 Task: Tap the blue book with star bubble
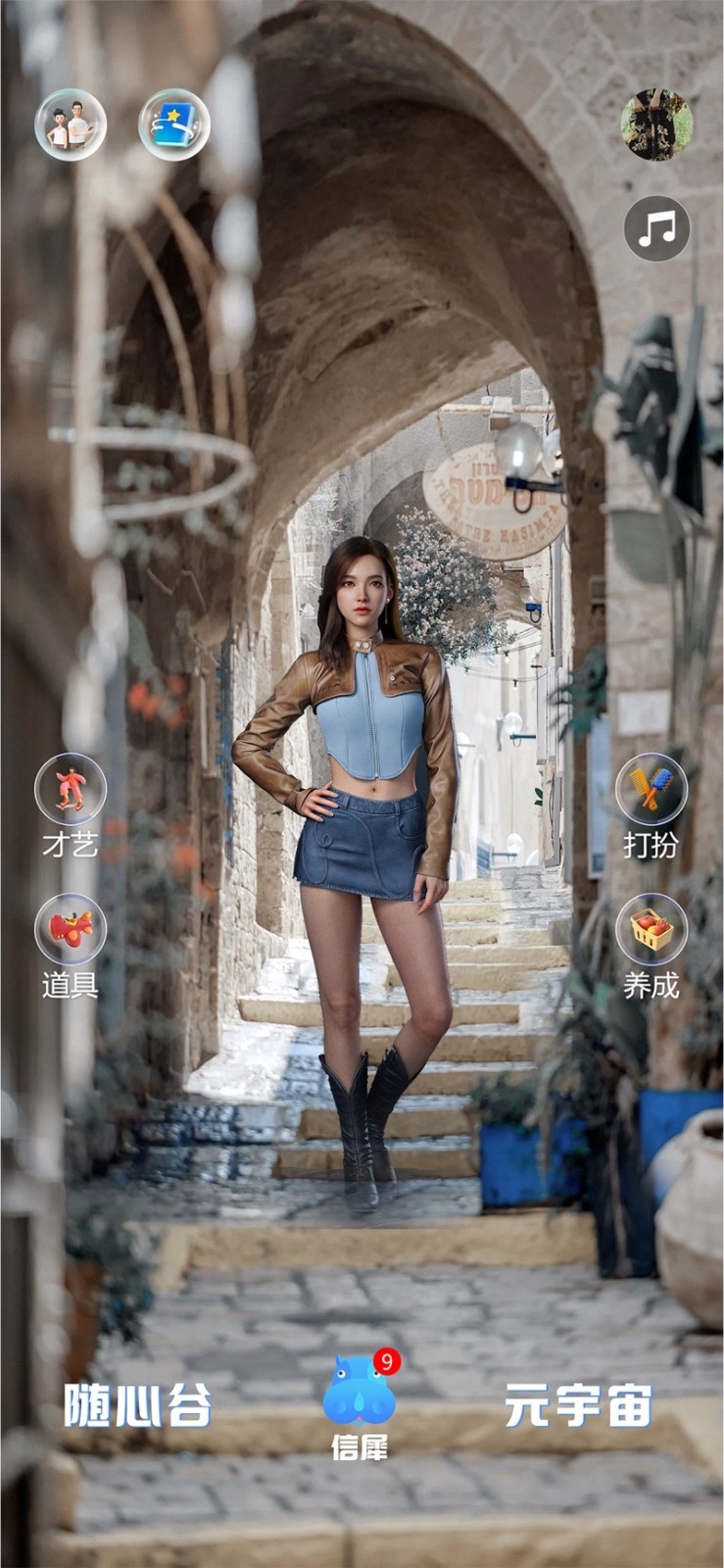pyautogui.click(x=174, y=124)
